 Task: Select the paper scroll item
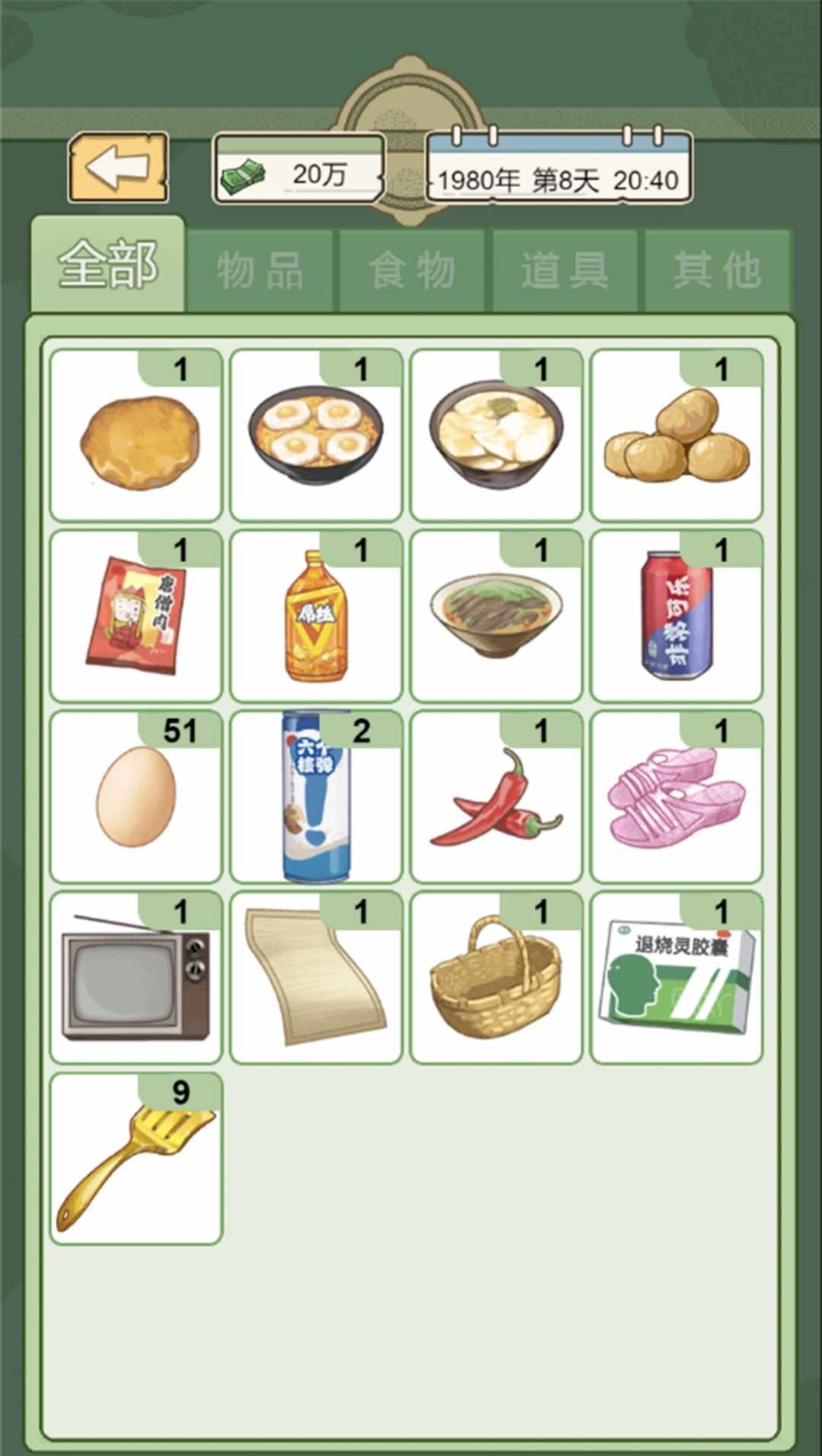pyautogui.click(x=316, y=978)
